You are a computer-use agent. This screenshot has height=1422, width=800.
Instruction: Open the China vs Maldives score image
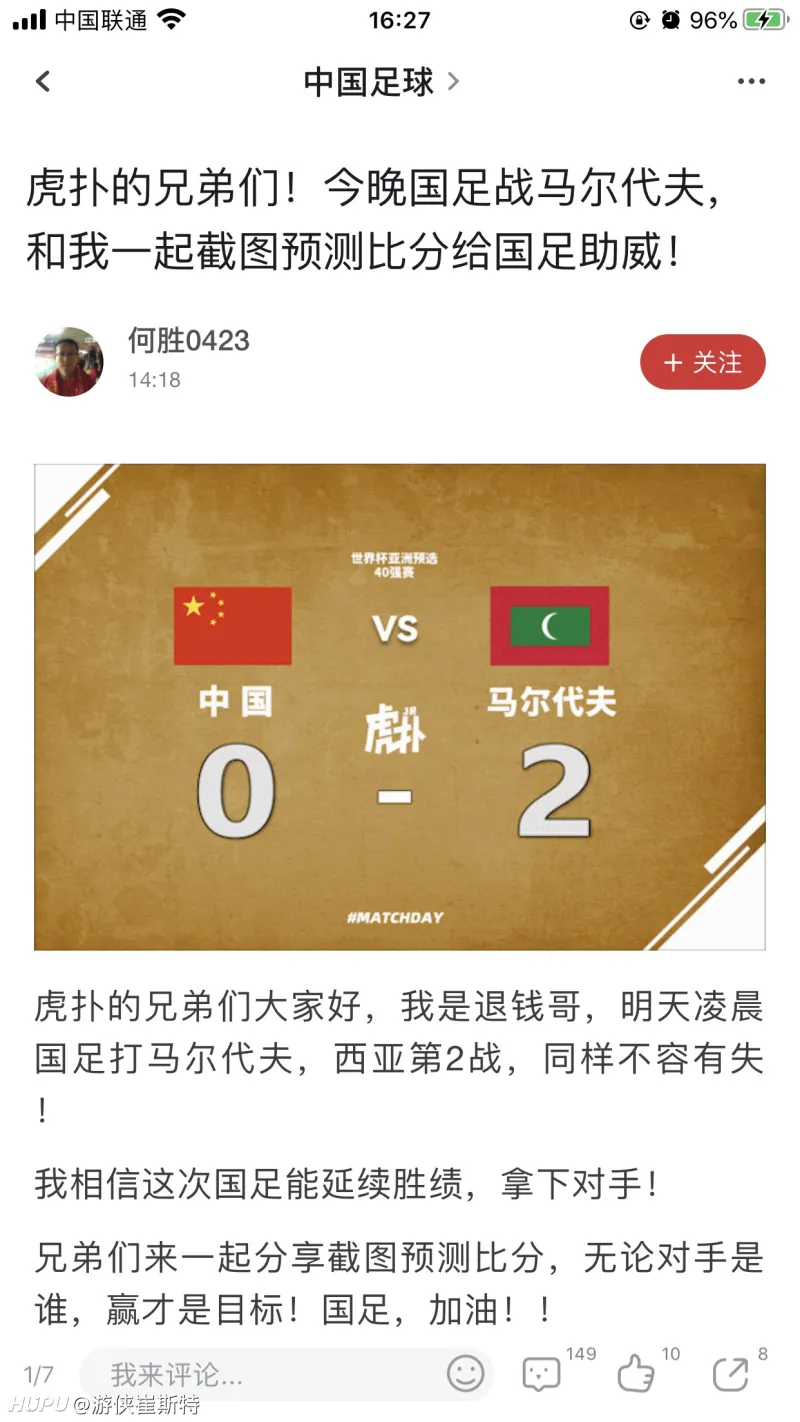[x=400, y=705]
